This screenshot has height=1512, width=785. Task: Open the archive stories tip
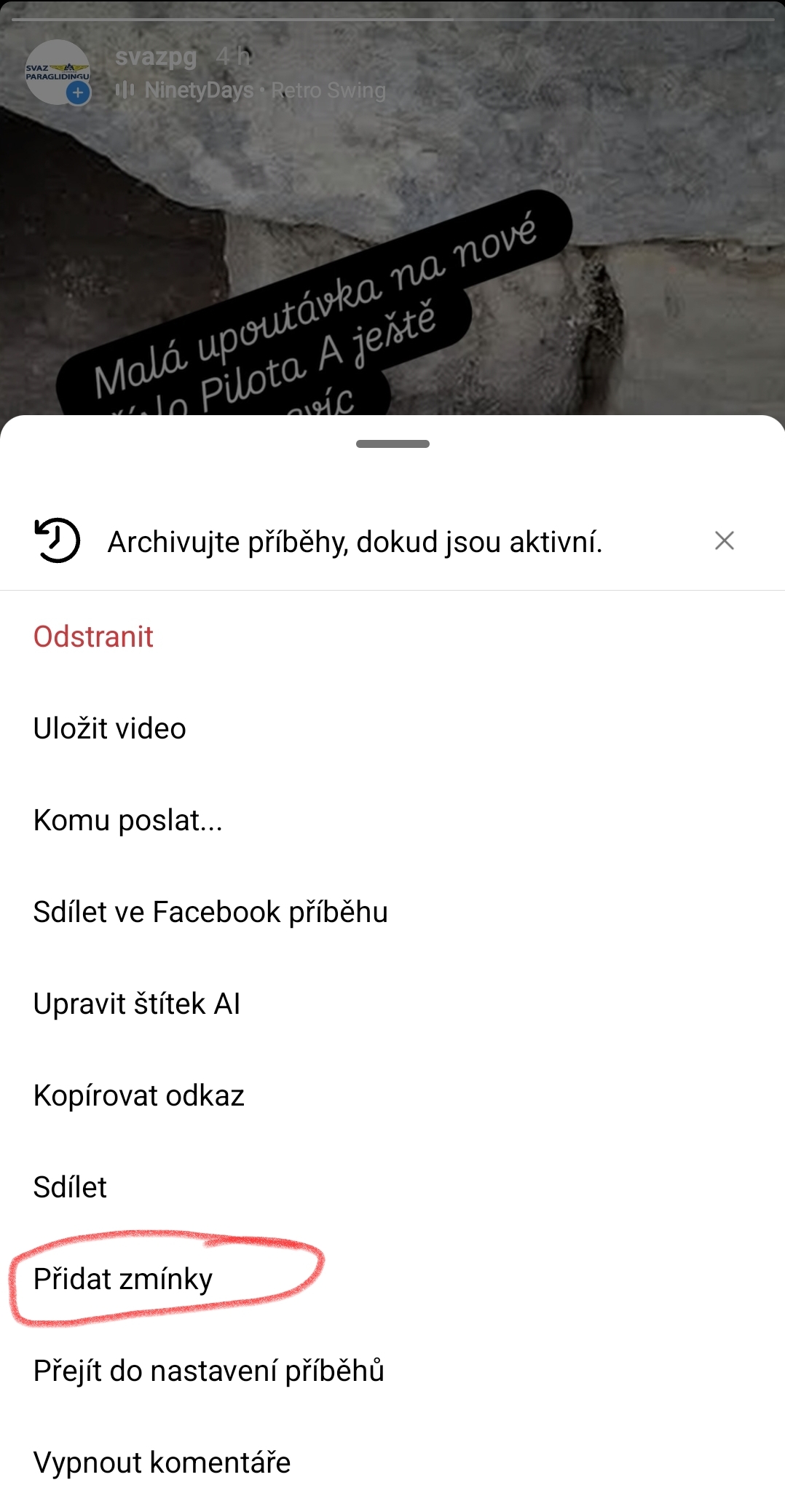click(355, 542)
